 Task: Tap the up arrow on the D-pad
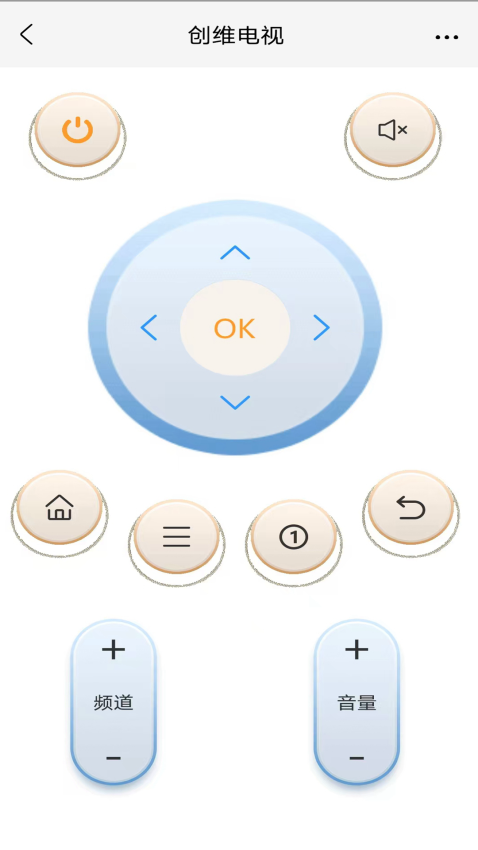235,253
